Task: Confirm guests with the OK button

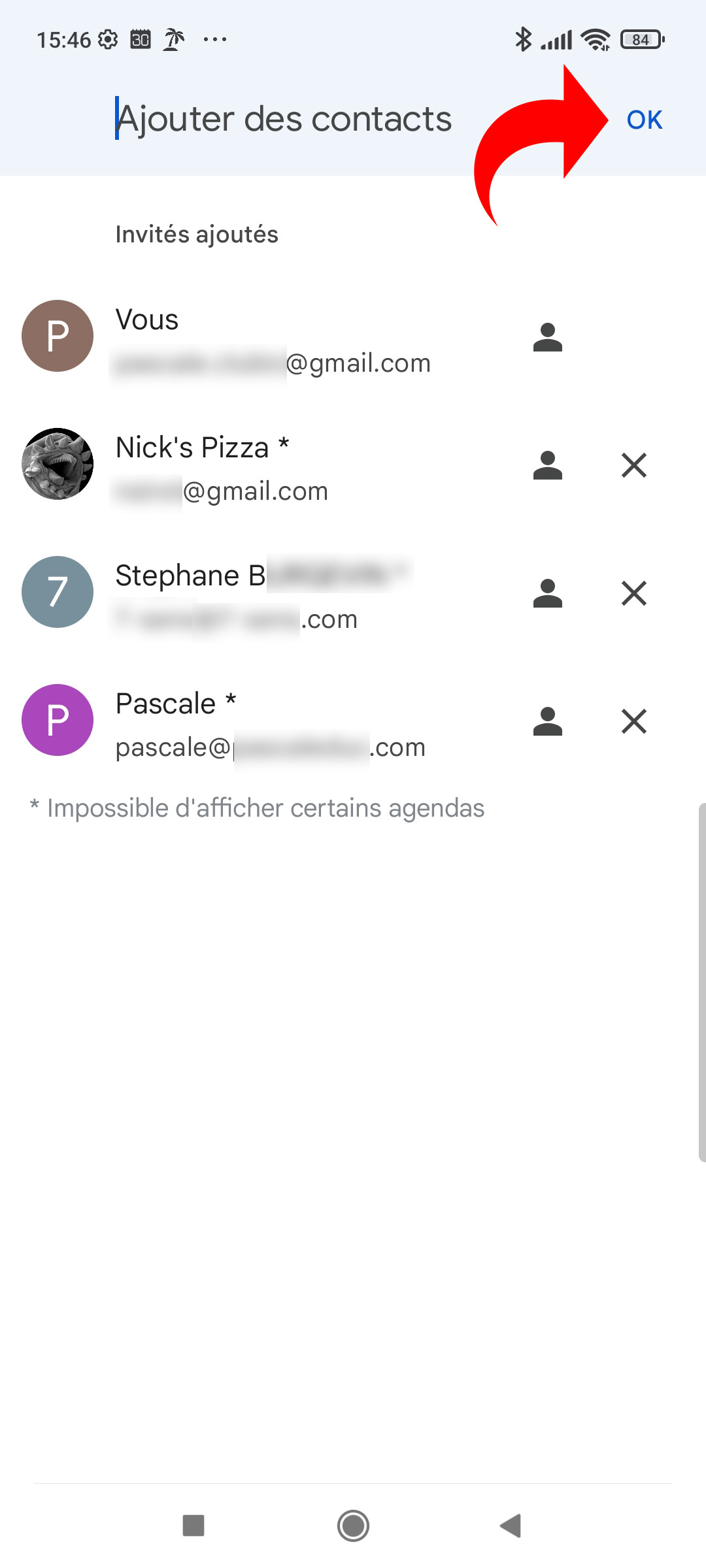Action: point(644,120)
